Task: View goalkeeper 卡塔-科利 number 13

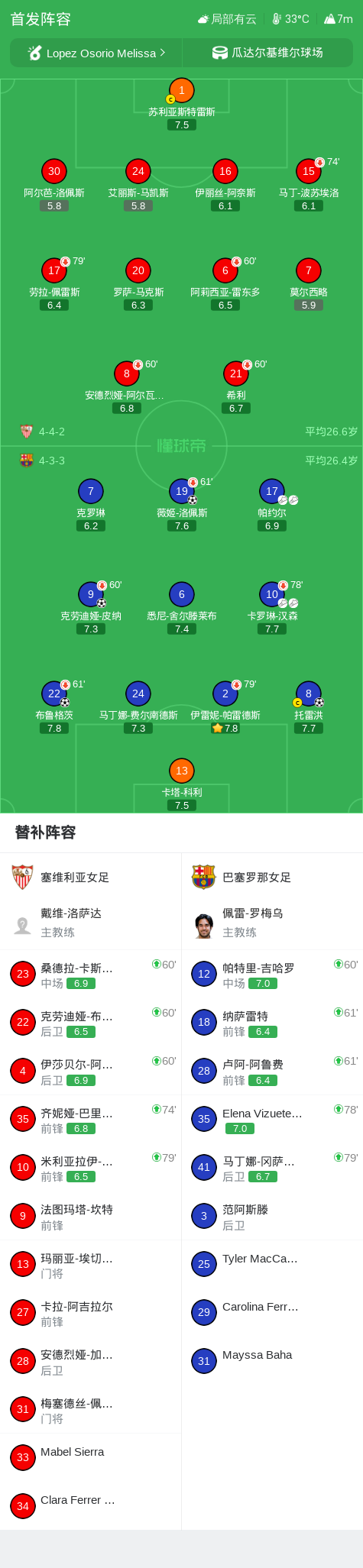Action: (x=182, y=784)
